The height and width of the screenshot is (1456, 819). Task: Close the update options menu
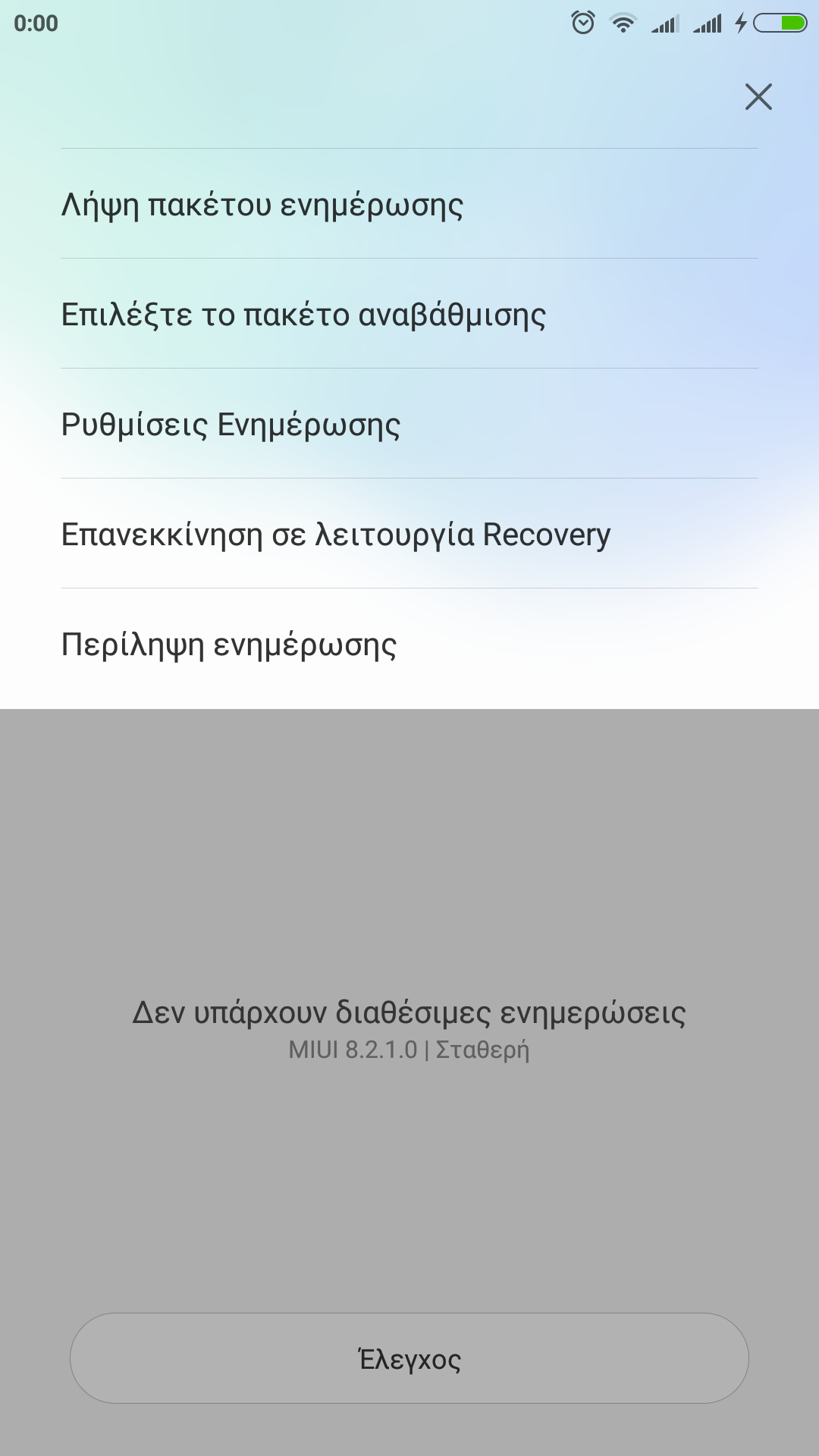click(x=758, y=97)
